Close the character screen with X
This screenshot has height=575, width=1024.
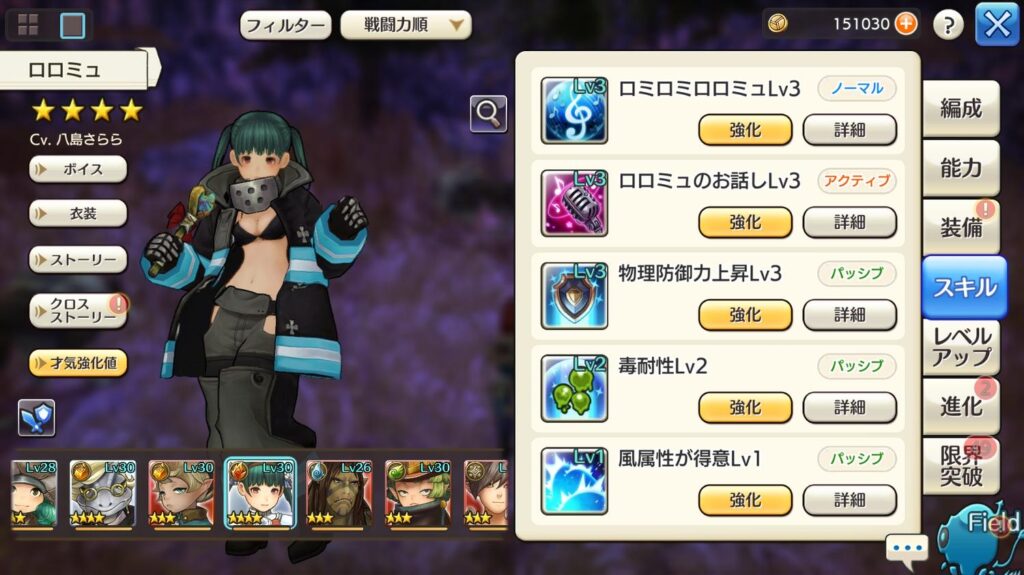[996, 24]
